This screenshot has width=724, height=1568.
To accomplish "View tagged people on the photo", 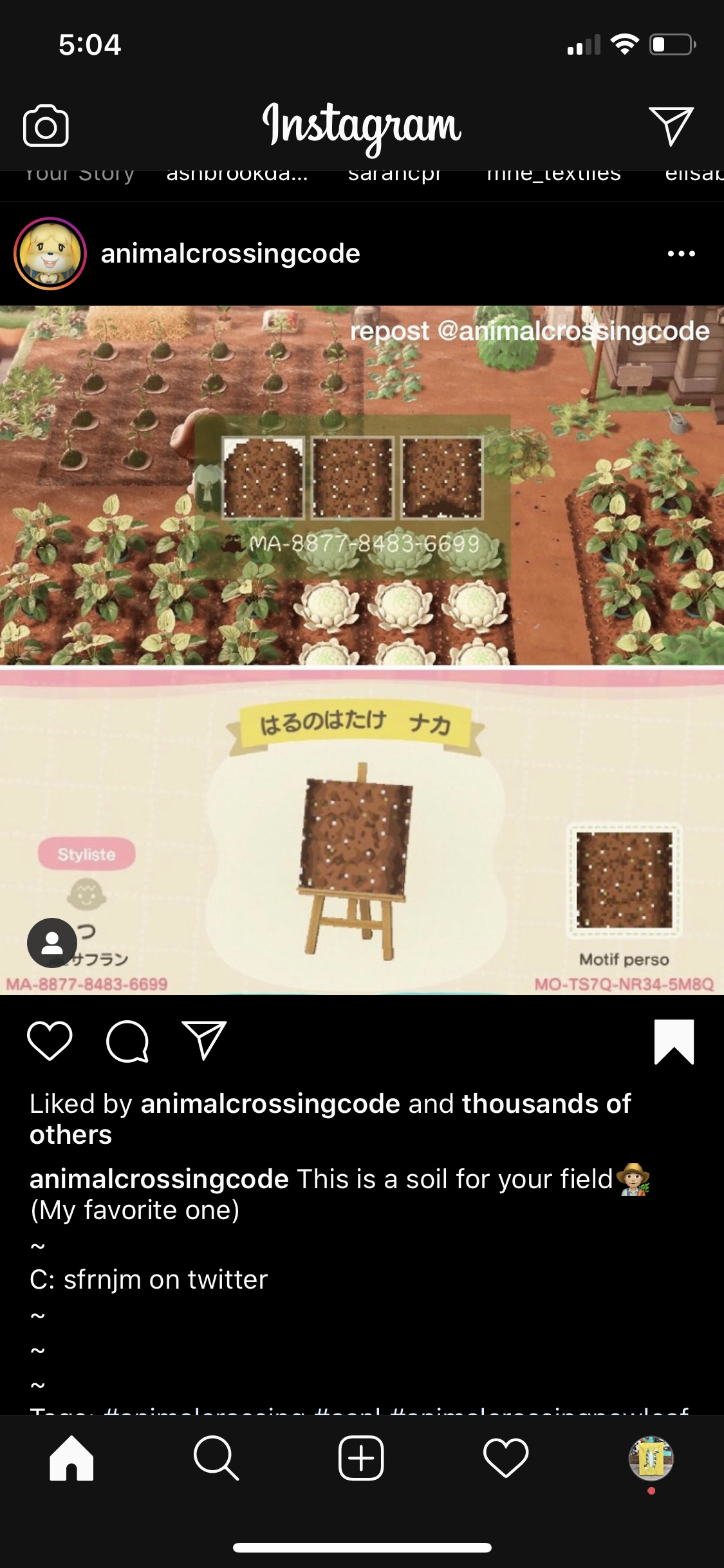I will coord(52,943).
